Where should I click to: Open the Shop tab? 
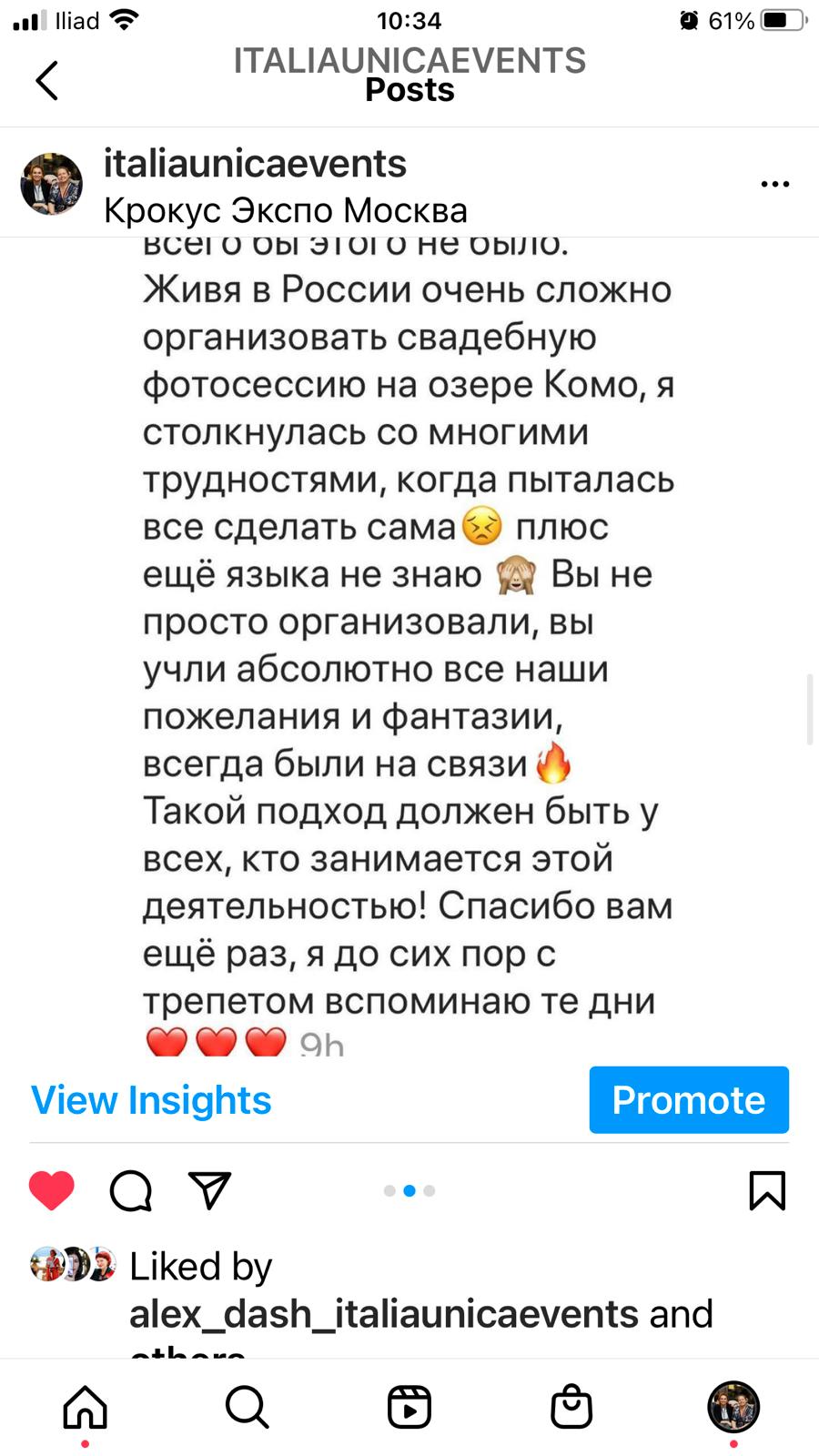571,1407
